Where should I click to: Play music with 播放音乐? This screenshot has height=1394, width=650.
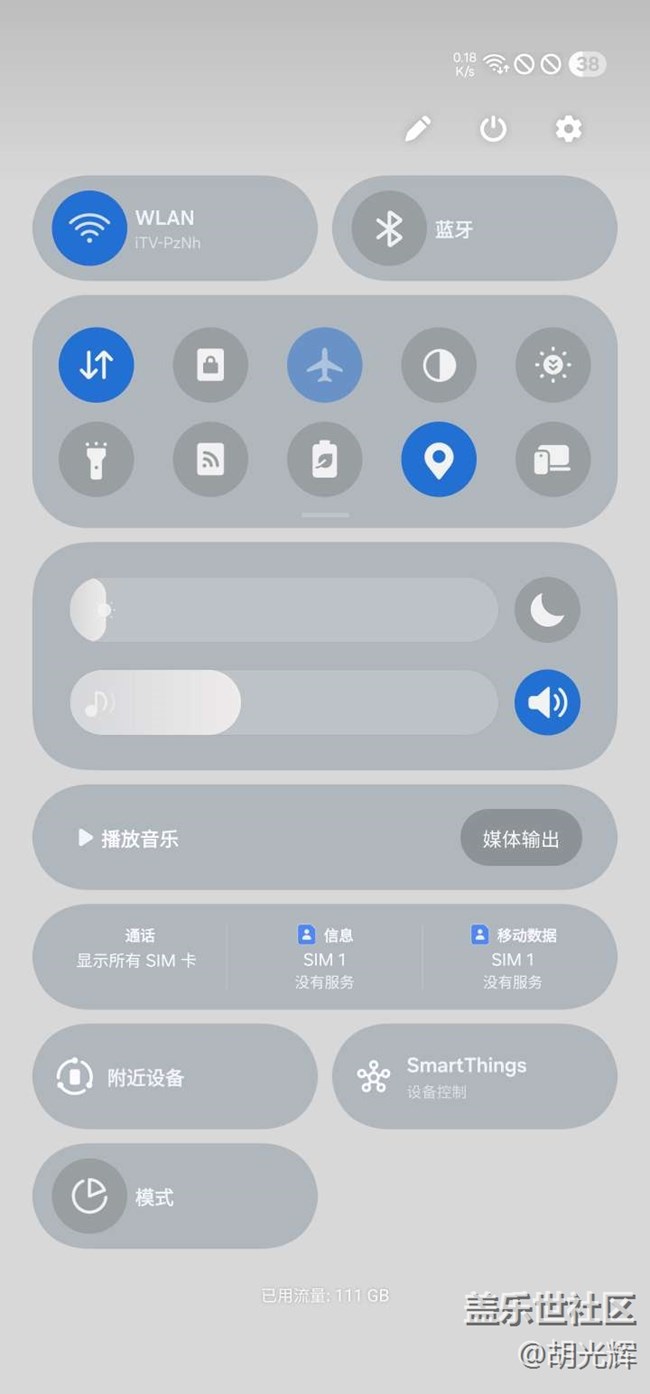(130, 838)
